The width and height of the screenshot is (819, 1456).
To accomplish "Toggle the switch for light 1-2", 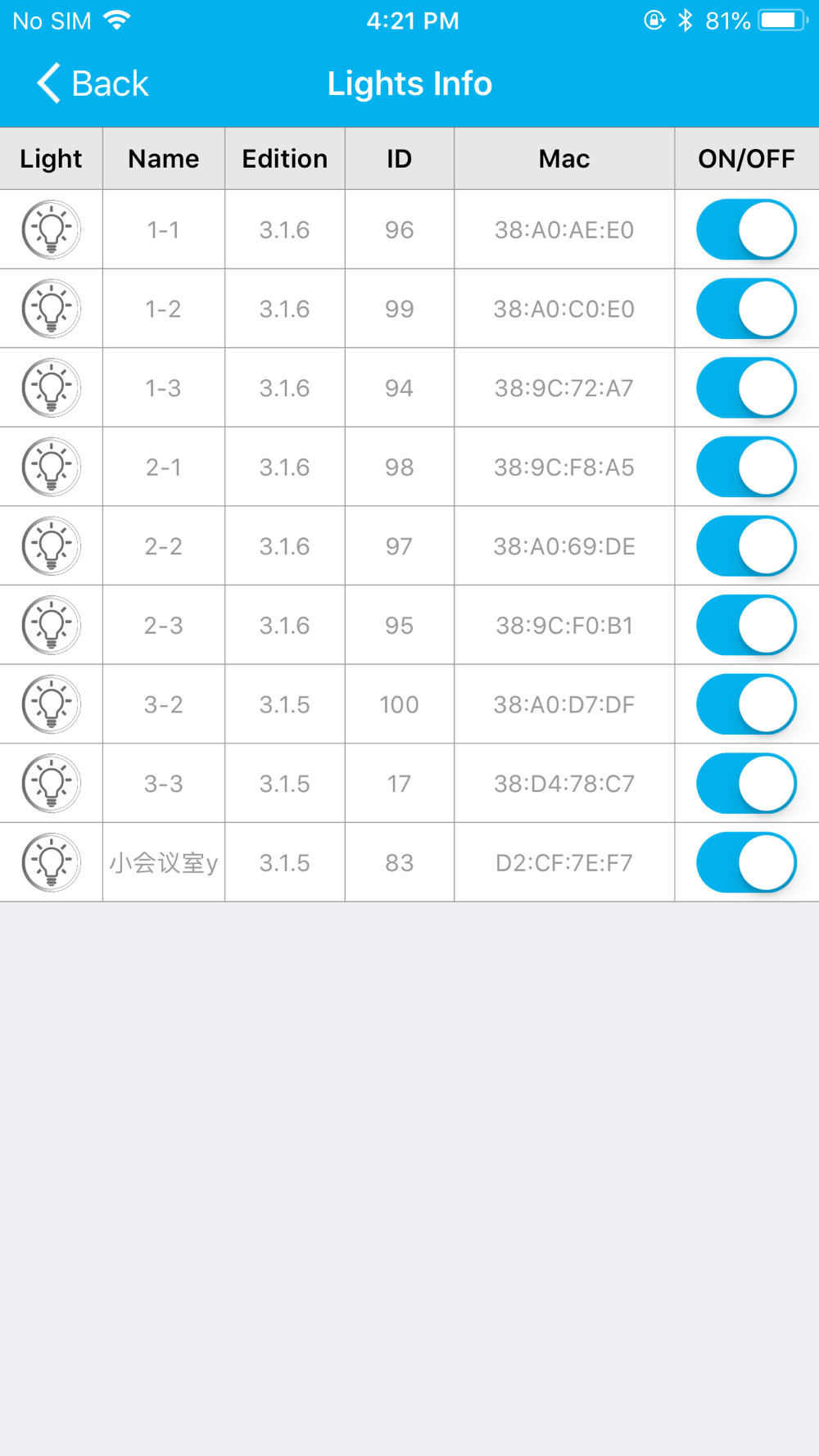I will point(745,309).
